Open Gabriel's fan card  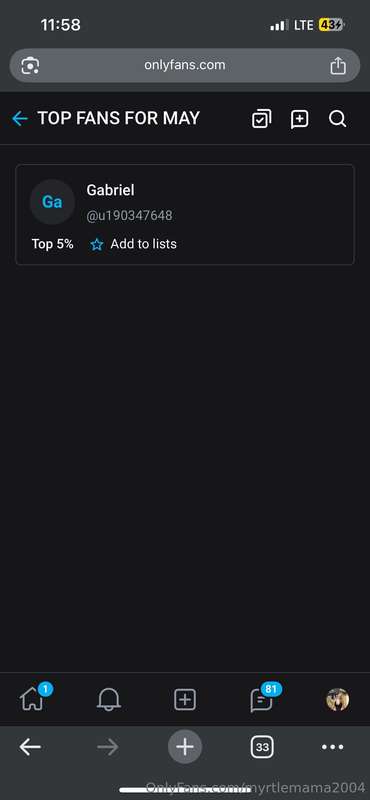coord(185,215)
